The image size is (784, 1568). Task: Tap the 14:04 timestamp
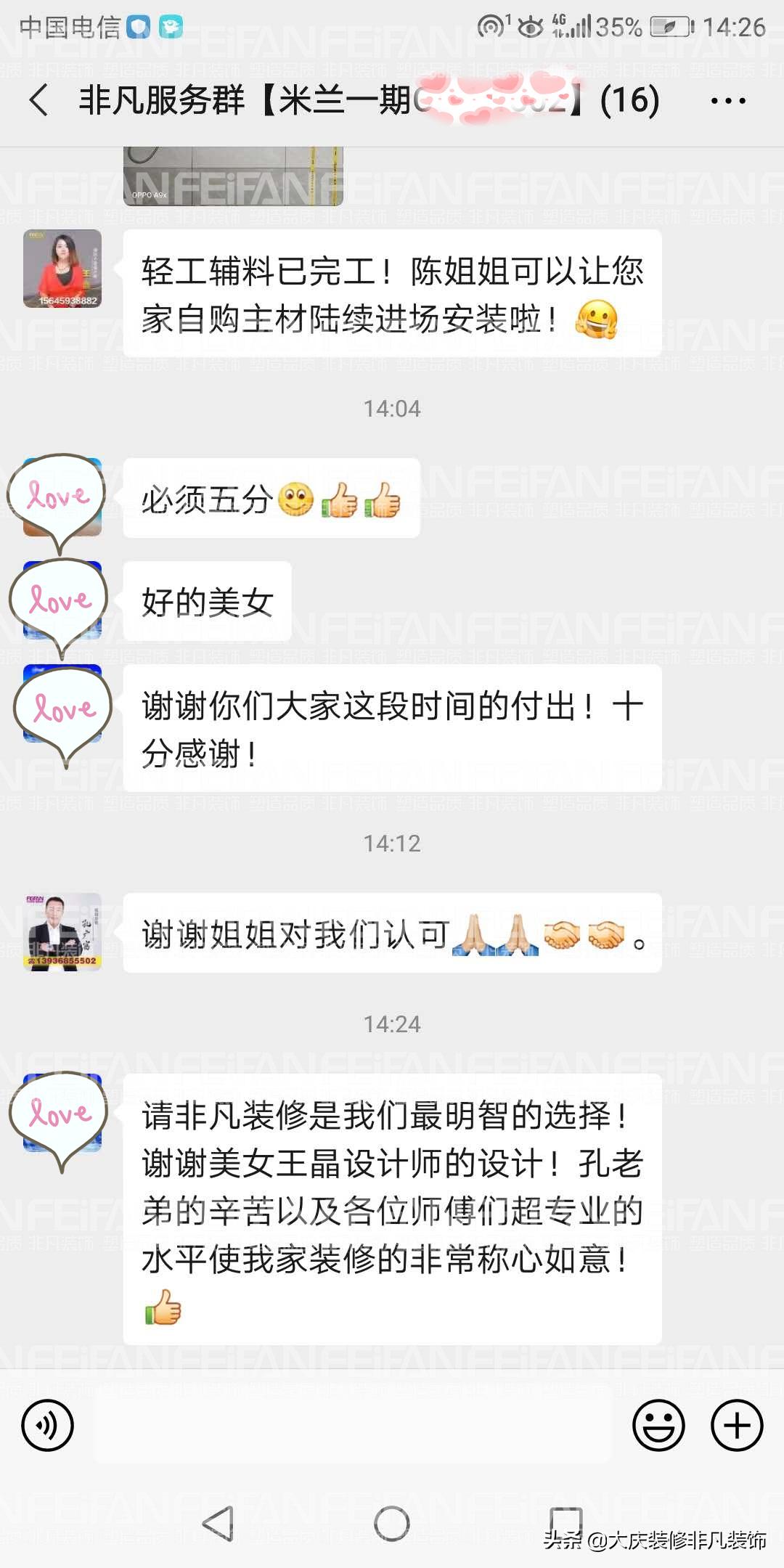point(392,409)
